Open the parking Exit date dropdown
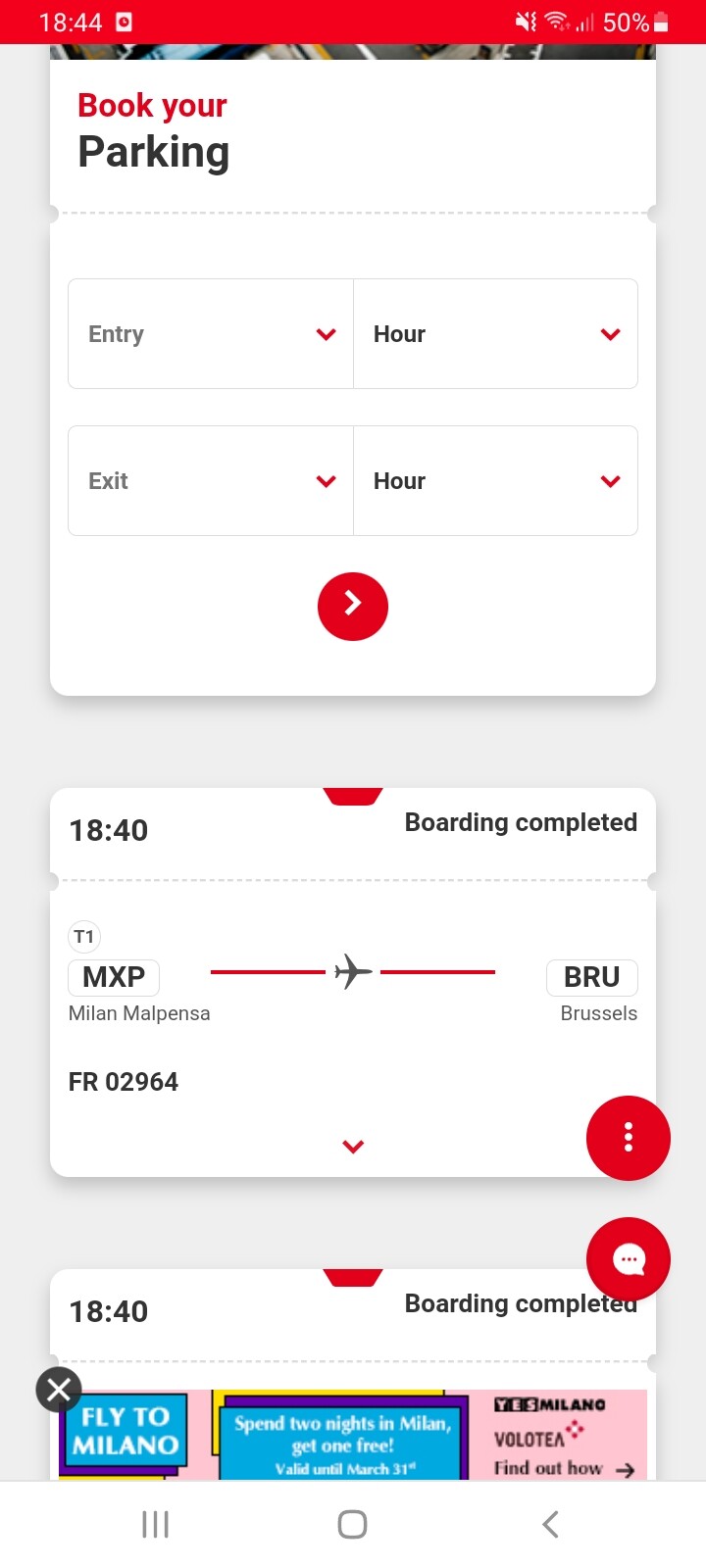The image size is (706, 1568). point(211,481)
